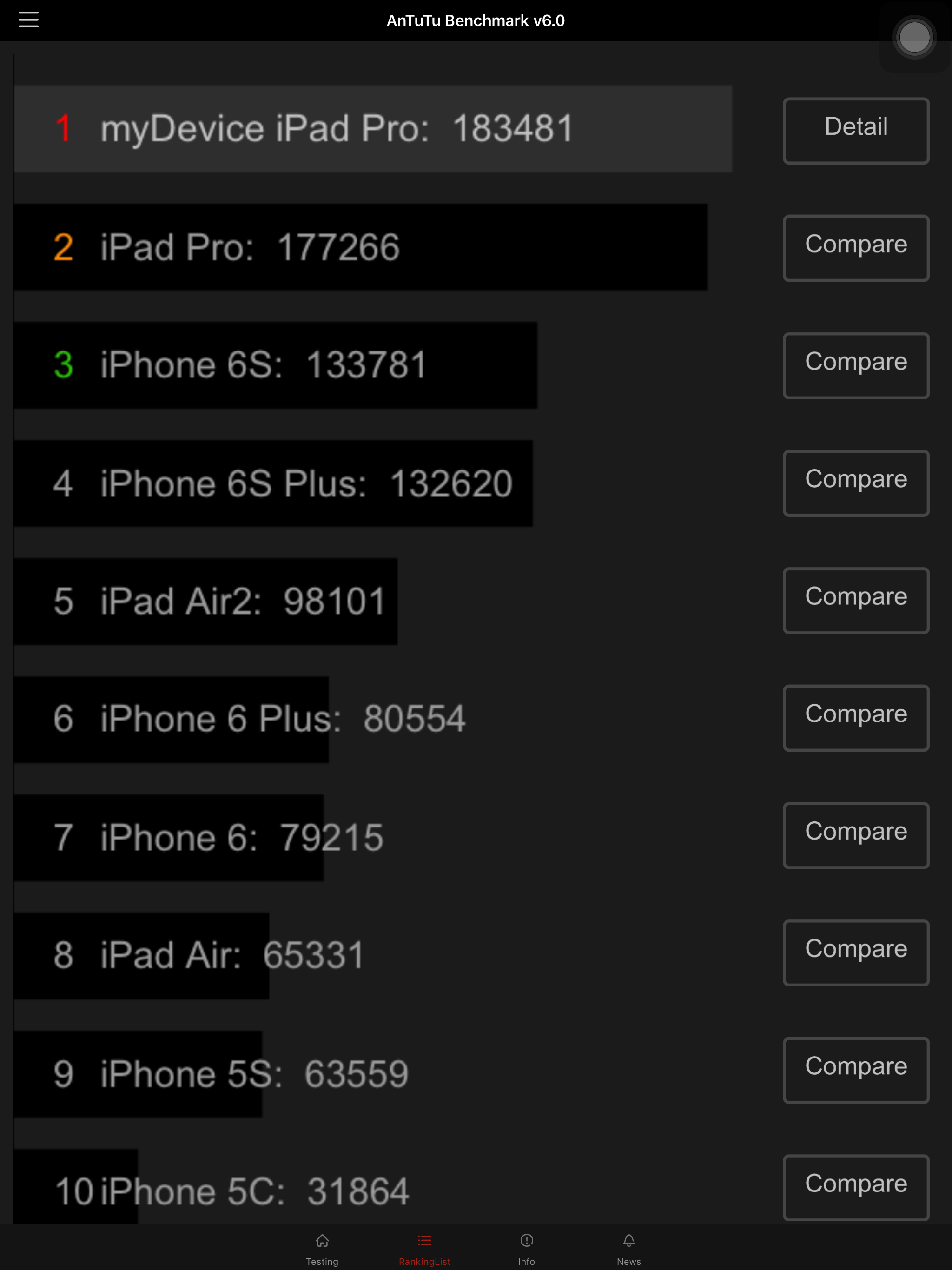Compare with iPad Air2
This screenshot has height=1270, width=952.
pyautogui.click(x=855, y=601)
